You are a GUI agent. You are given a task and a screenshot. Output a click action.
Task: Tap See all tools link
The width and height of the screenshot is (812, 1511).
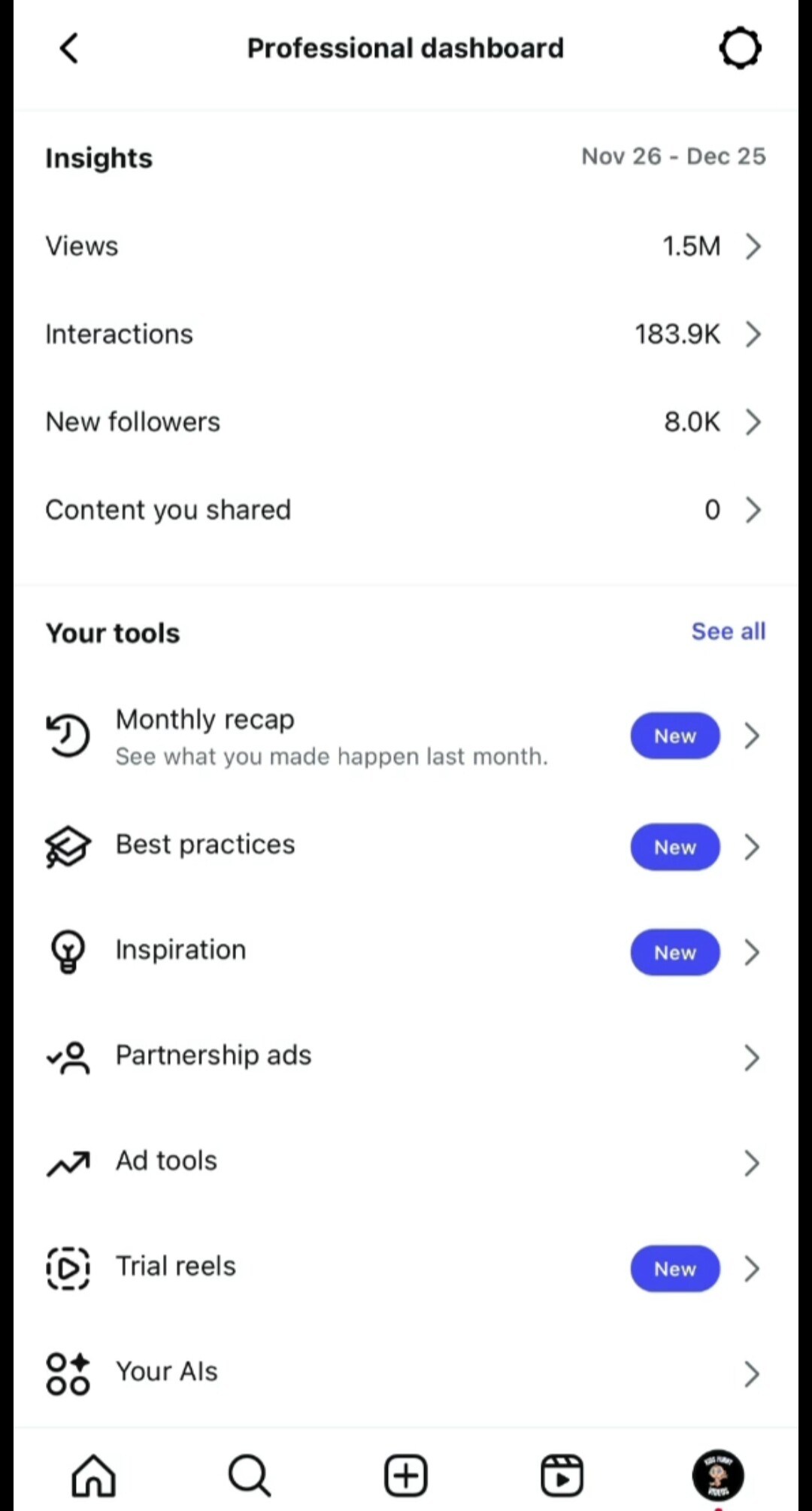(728, 632)
